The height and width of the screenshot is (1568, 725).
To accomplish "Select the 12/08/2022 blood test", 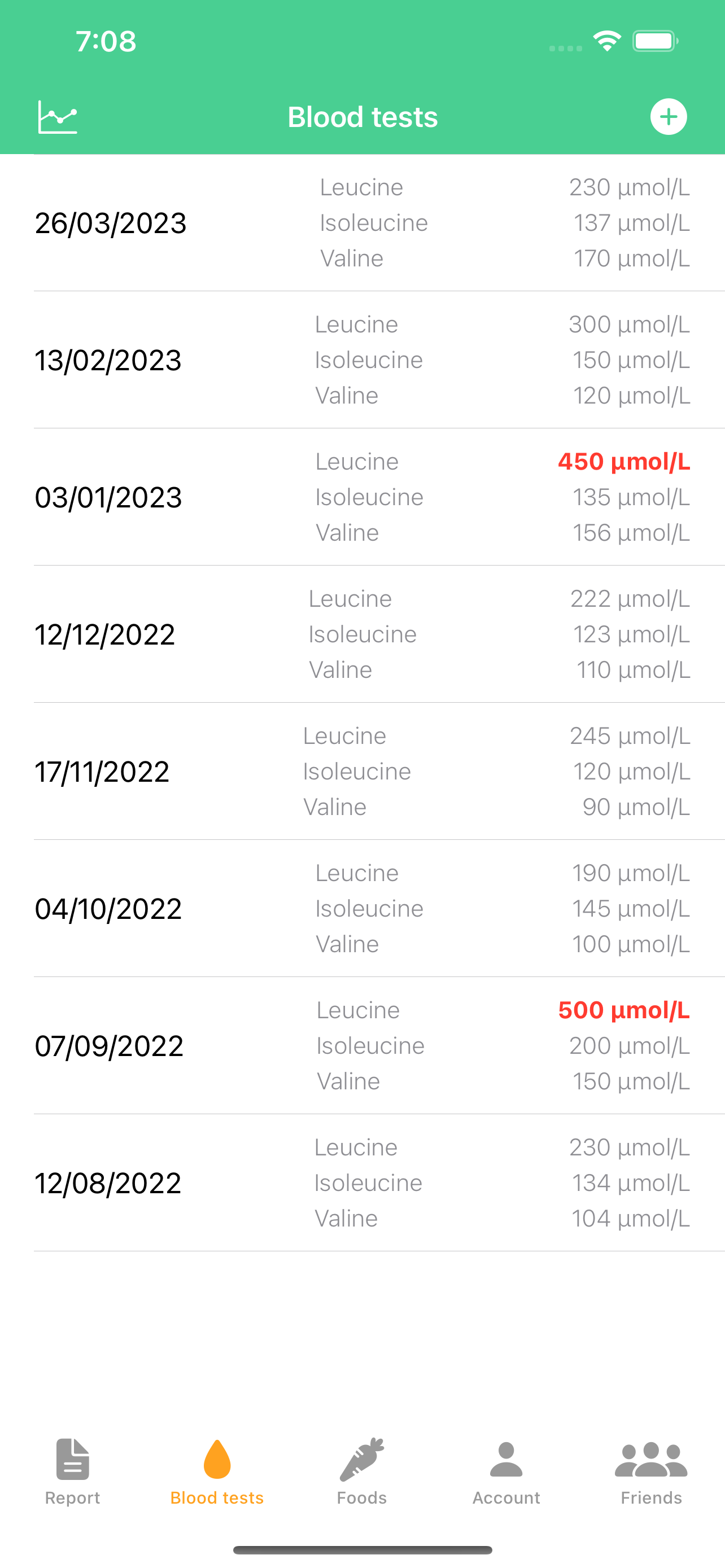I will pyautogui.click(x=362, y=1182).
